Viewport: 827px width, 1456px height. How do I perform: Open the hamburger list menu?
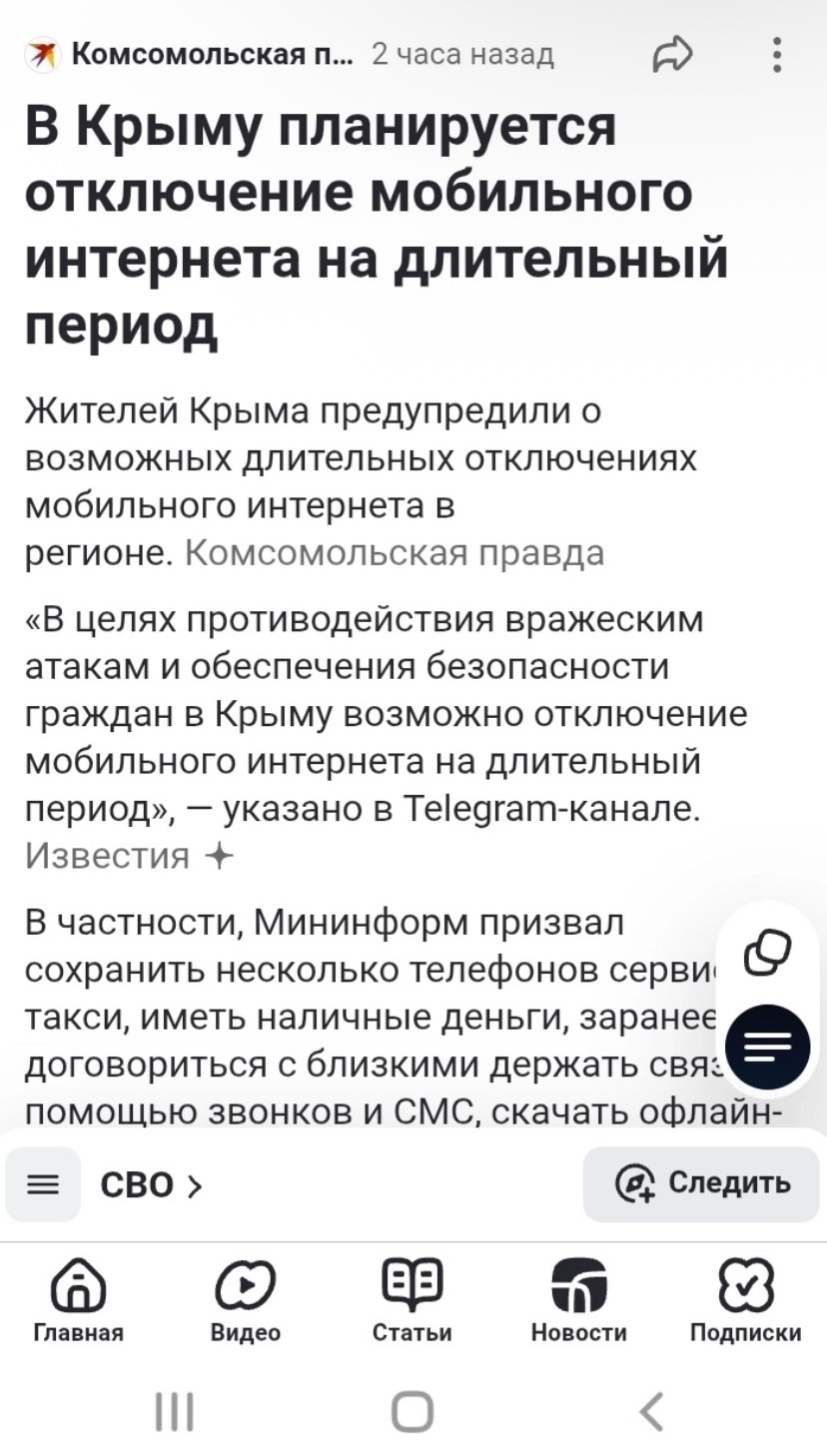tap(42, 1184)
